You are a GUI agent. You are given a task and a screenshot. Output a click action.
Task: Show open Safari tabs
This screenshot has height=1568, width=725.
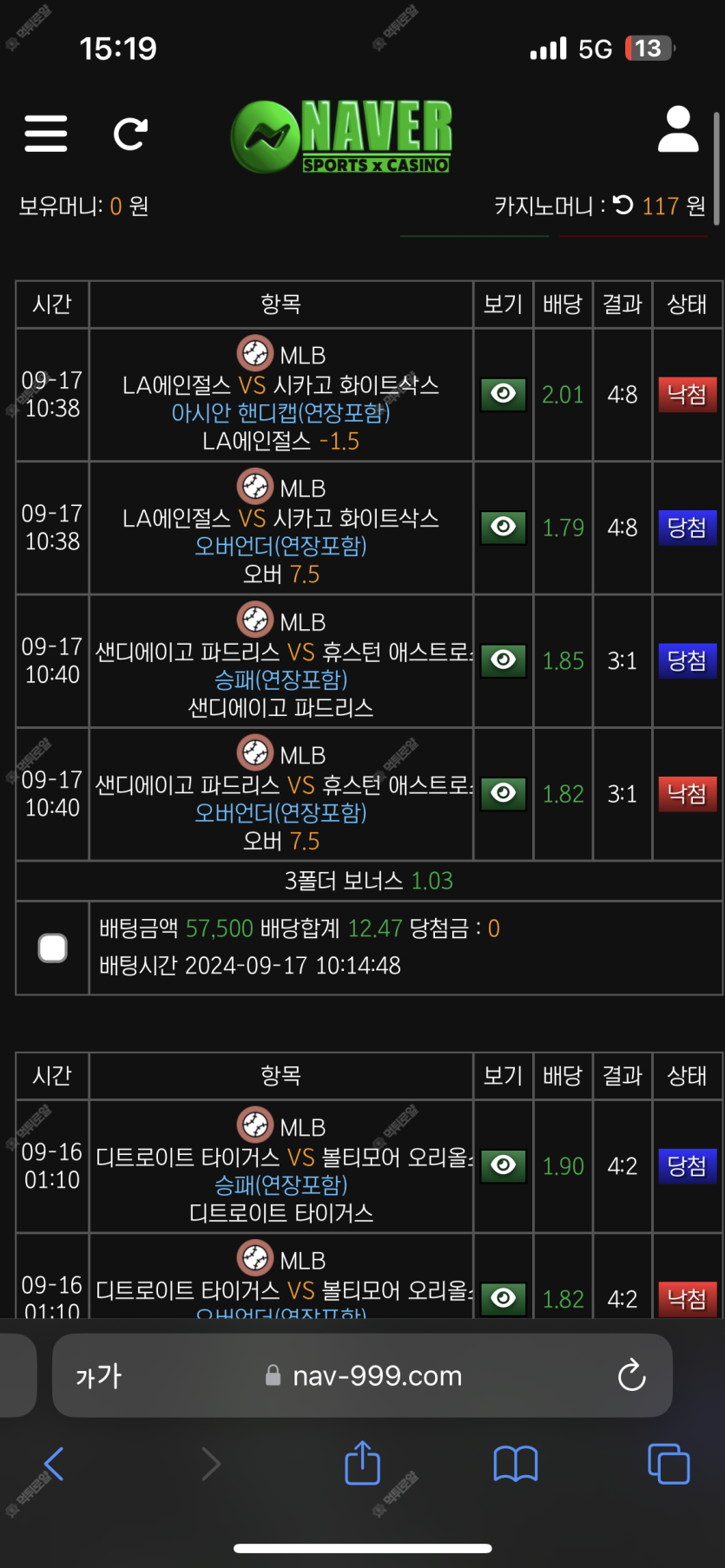click(669, 1464)
